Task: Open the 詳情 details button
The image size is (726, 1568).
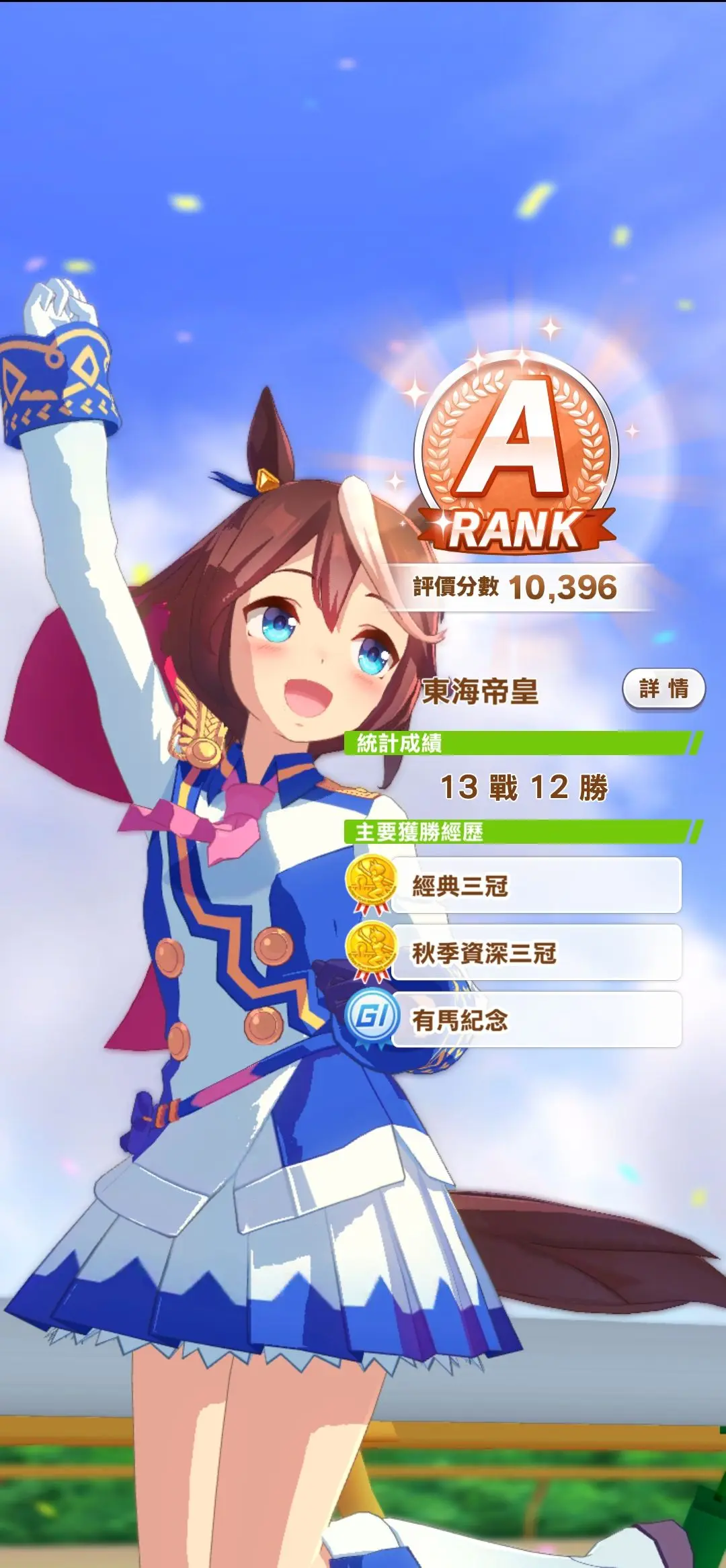Action: click(x=663, y=689)
